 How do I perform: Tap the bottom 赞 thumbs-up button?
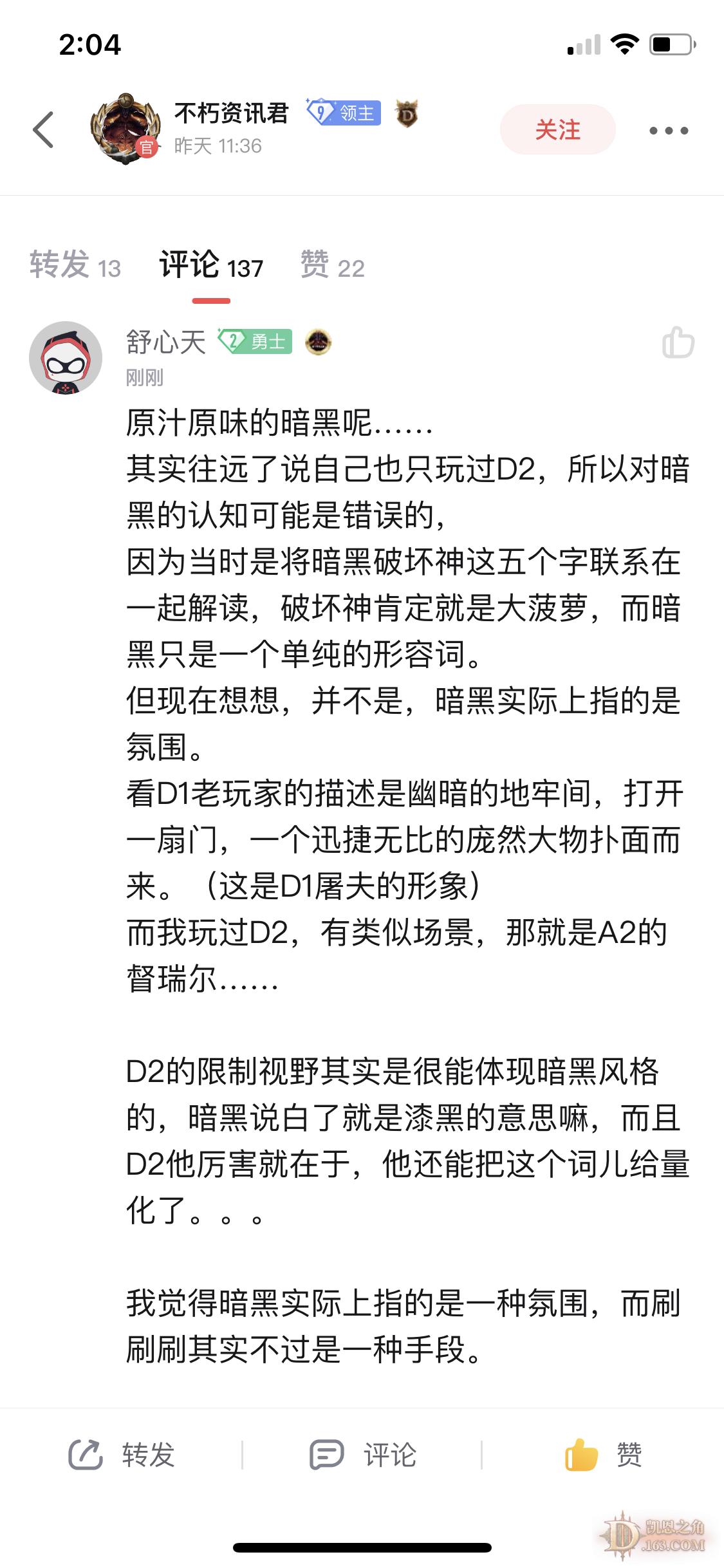tap(603, 1455)
